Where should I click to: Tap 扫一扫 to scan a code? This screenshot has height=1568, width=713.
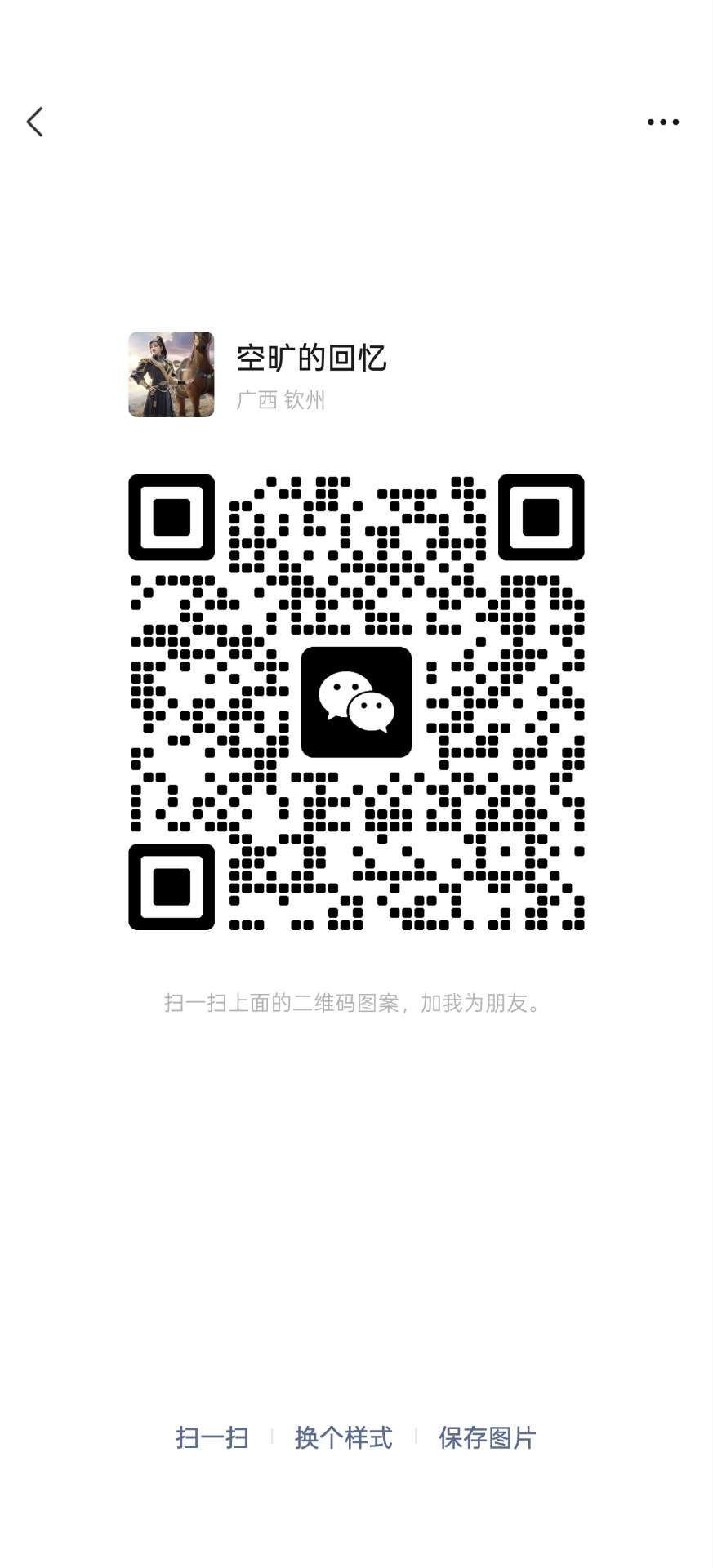click(x=212, y=1437)
